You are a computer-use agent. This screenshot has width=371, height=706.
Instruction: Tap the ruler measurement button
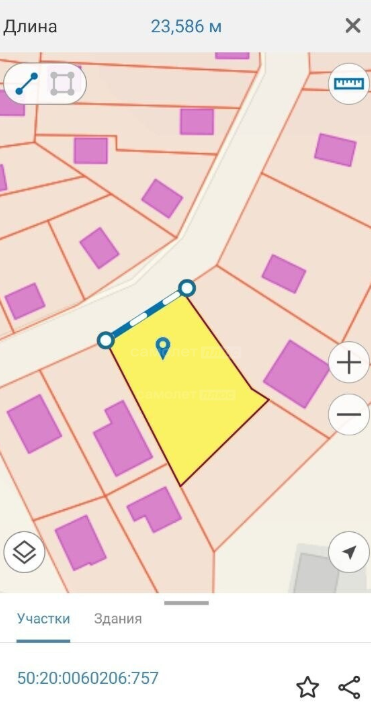click(x=349, y=84)
